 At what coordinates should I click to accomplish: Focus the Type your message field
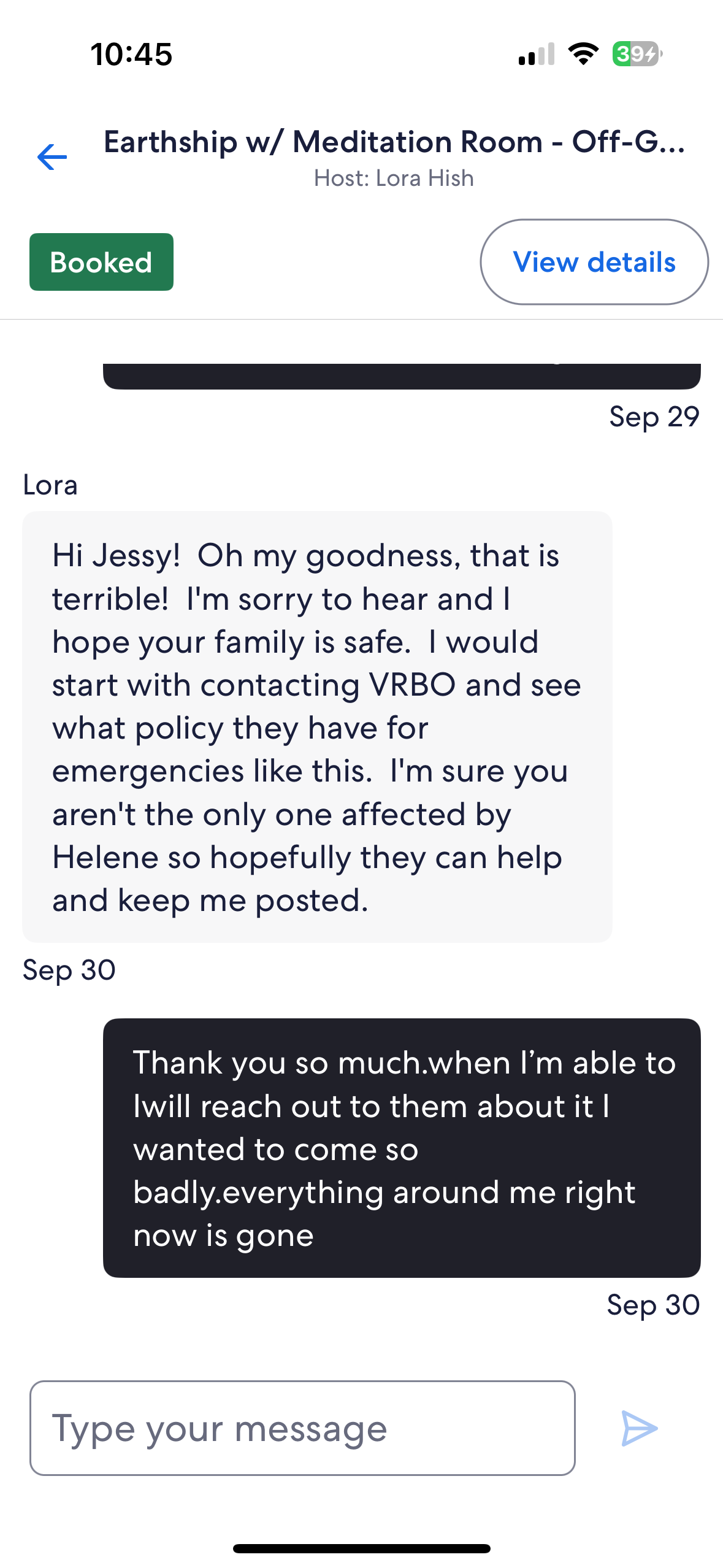pos(302,1428)
